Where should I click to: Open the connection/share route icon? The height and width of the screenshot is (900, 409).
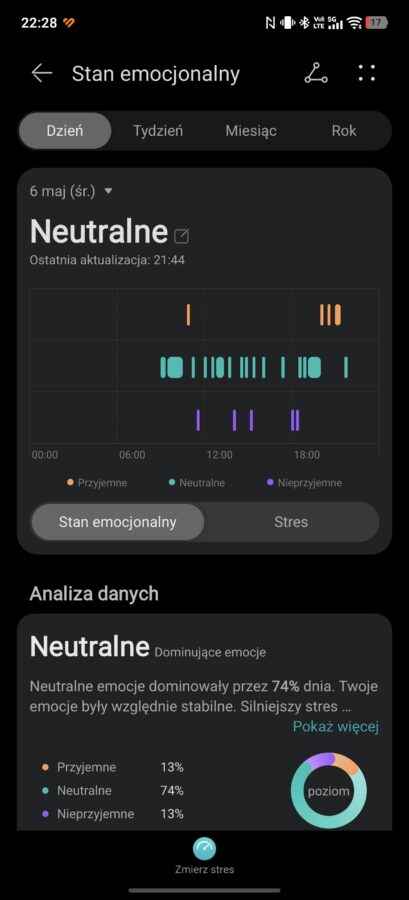(x=316, y=73)
